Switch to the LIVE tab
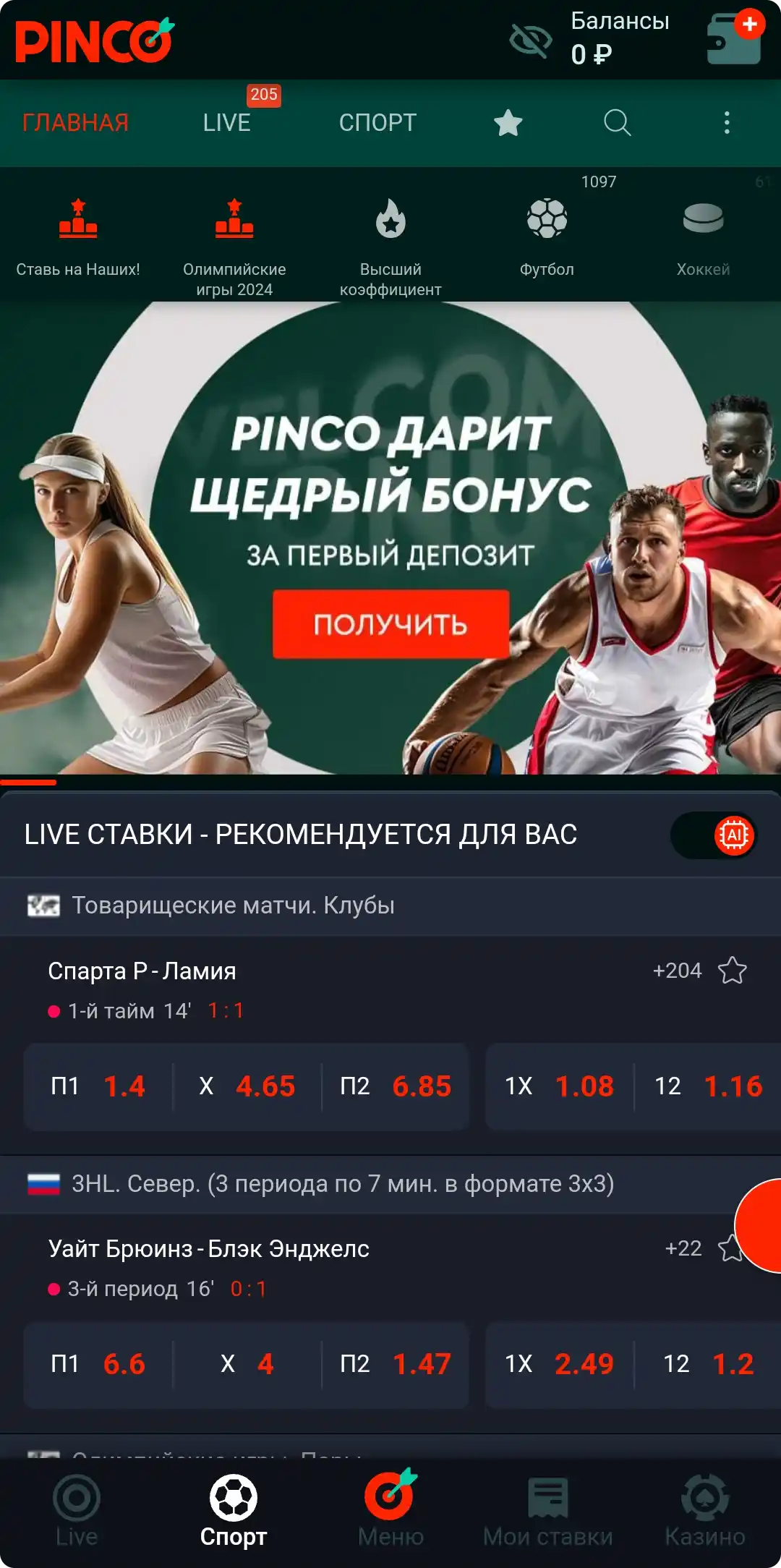The width and height of the screenshot is (781, 1568). click(226, 122)
